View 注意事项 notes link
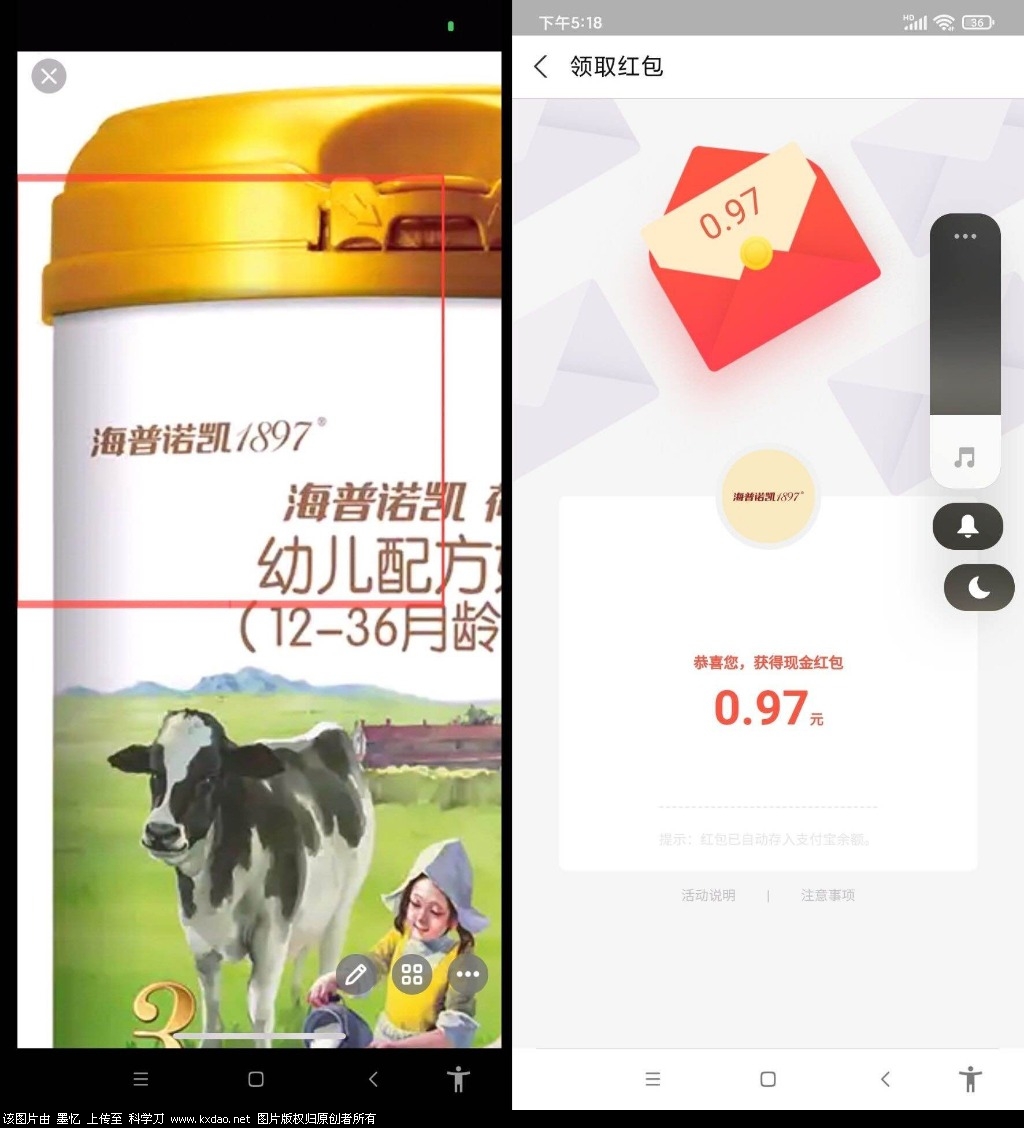 coord(827,896)
